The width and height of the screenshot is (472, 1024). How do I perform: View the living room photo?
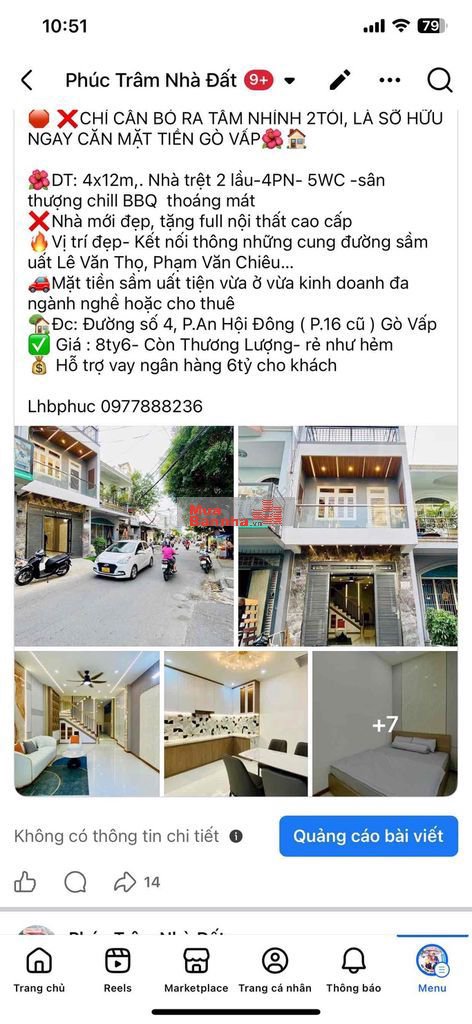87,724
